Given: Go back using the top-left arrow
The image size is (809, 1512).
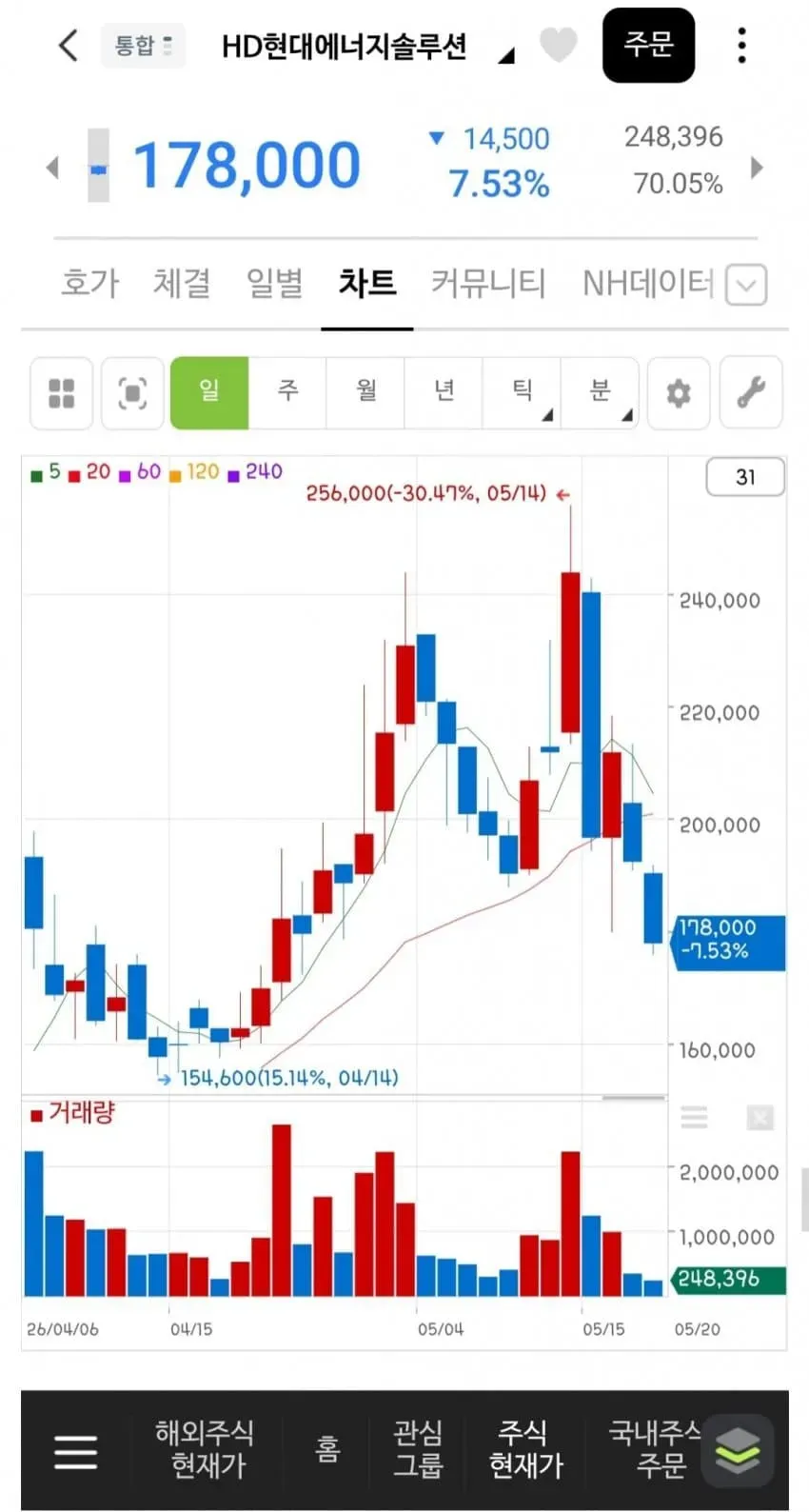Looking at the screenshot, I should (68, 45).
